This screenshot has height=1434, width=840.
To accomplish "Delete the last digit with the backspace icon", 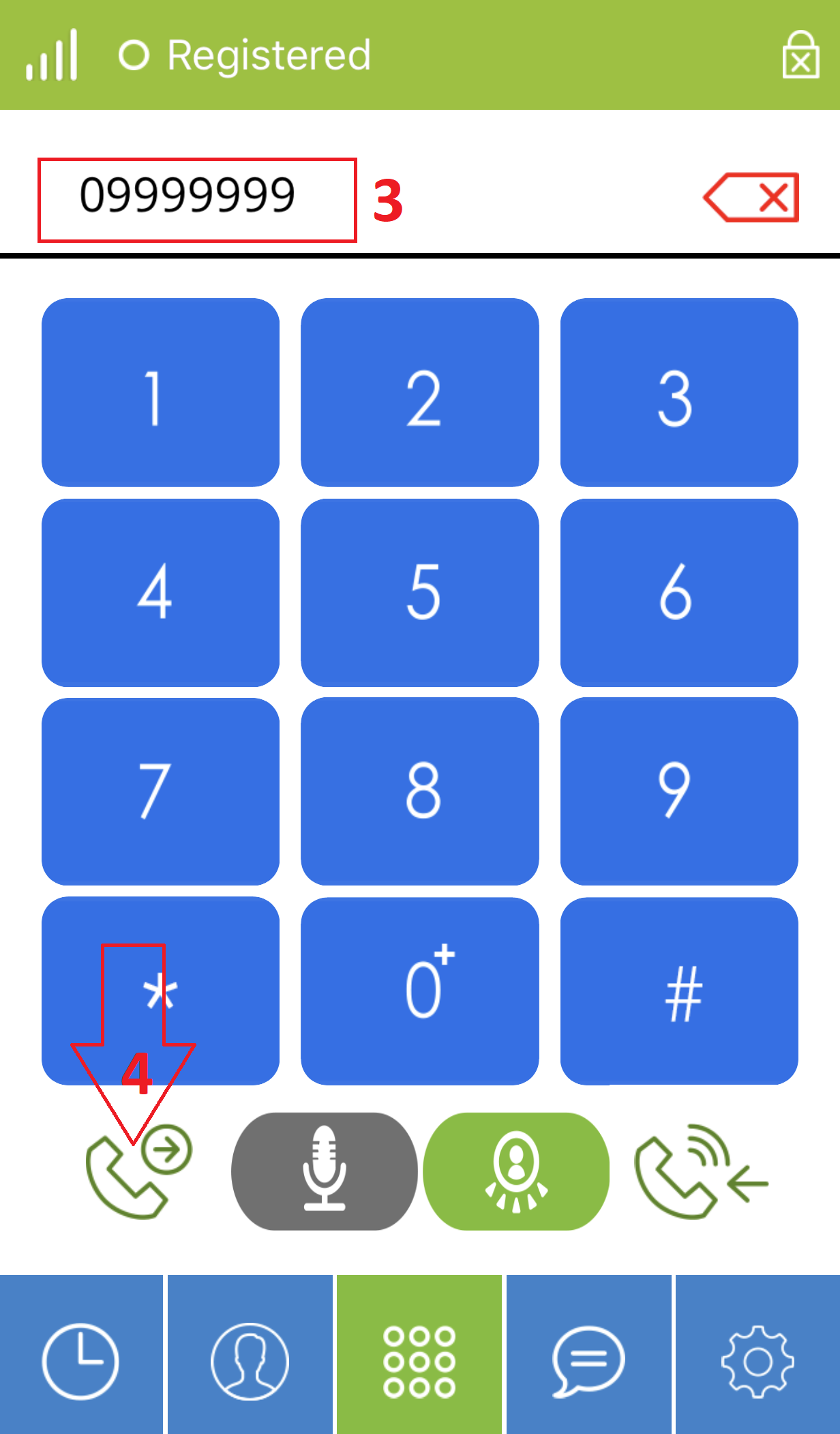I will pyautogui.click(x=751, y=197).
